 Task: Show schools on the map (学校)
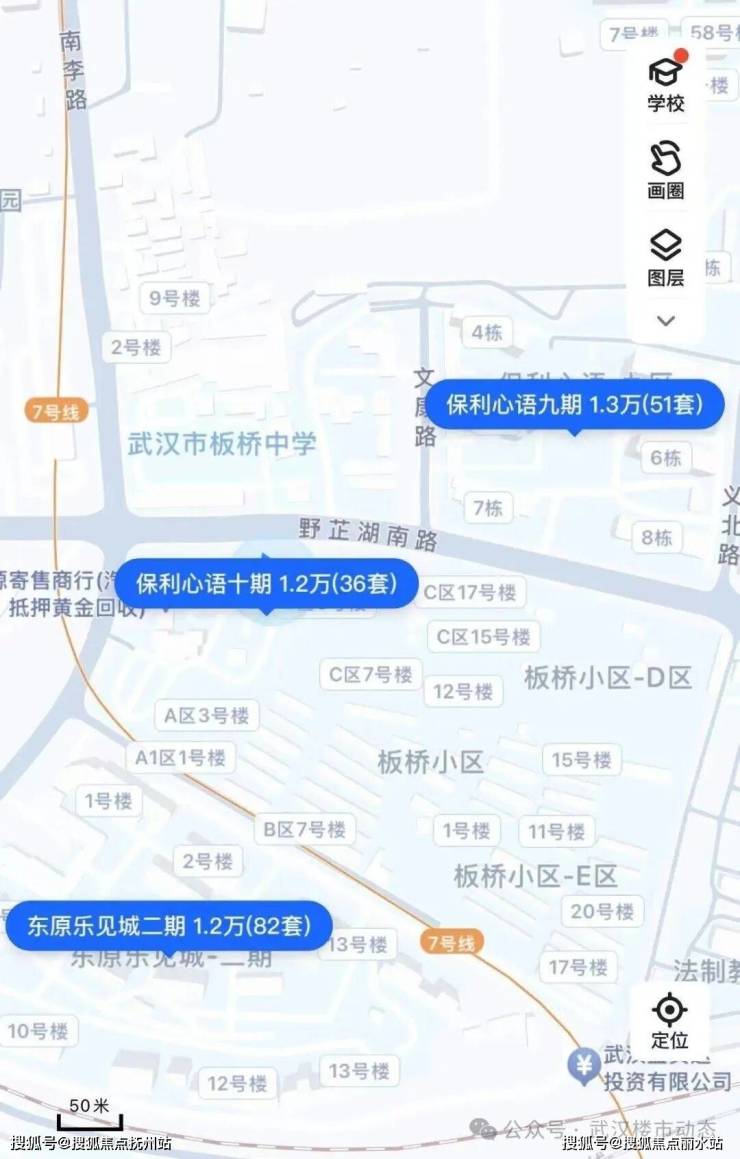666,82
